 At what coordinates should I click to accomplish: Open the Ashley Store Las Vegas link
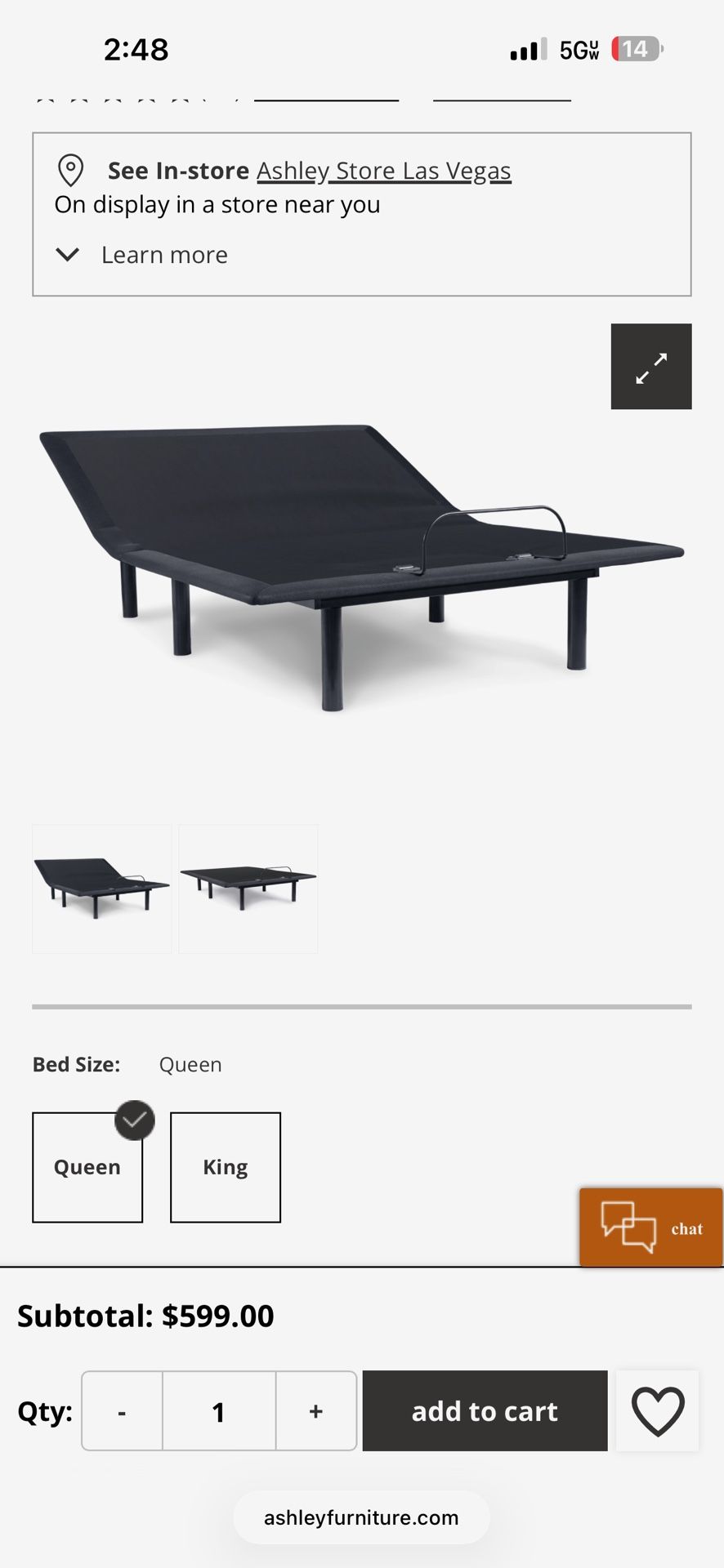tap(383, 171)
